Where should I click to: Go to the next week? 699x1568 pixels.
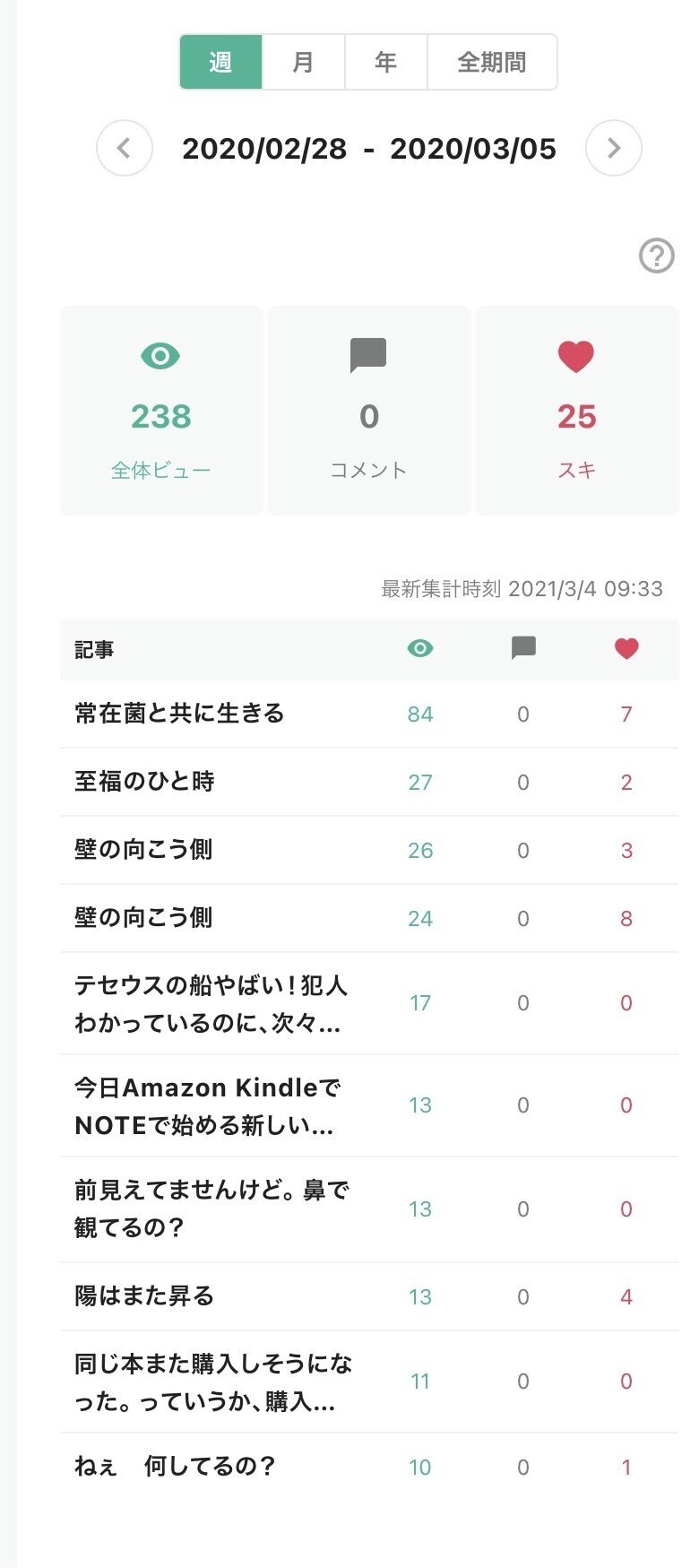pyautogui.click(x=614, y=148)
